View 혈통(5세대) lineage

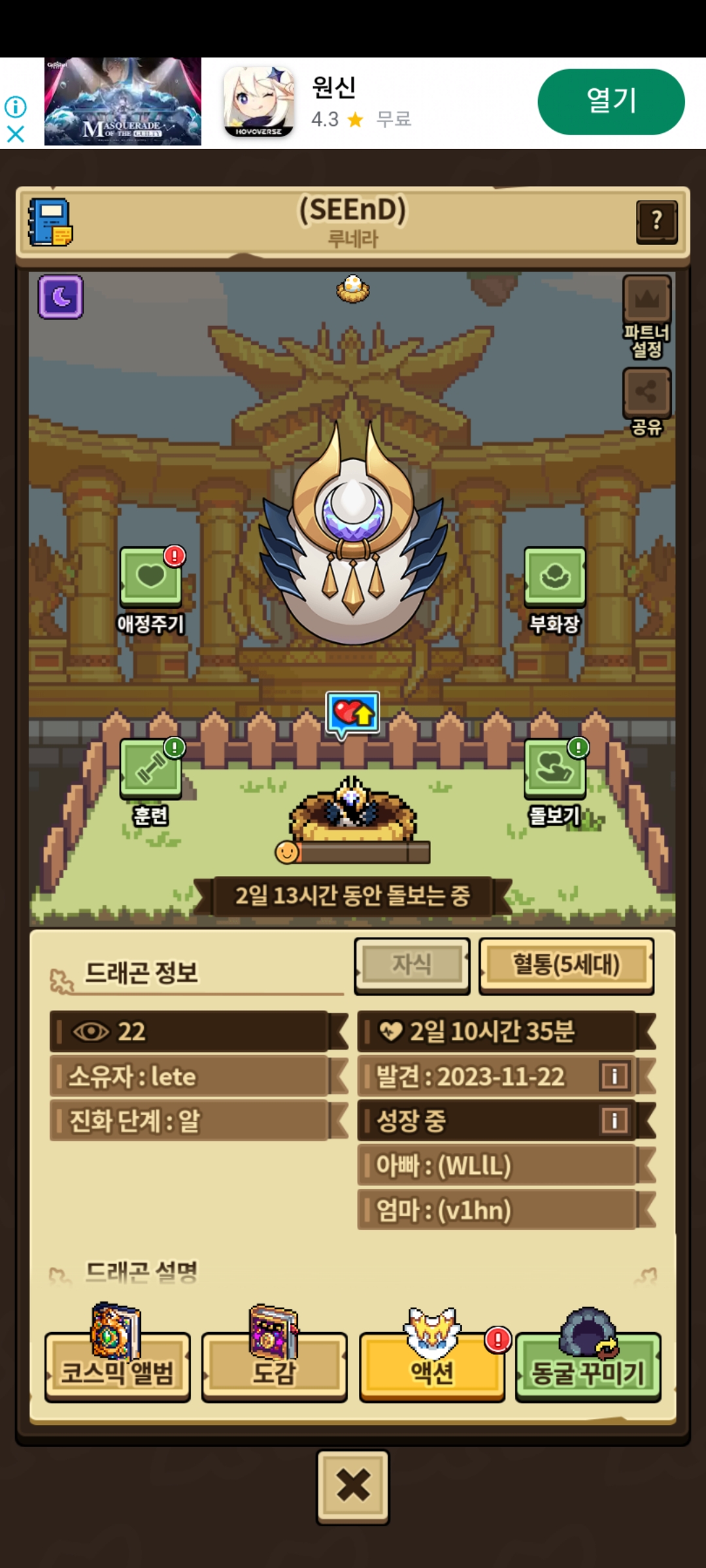coord(566,966)
